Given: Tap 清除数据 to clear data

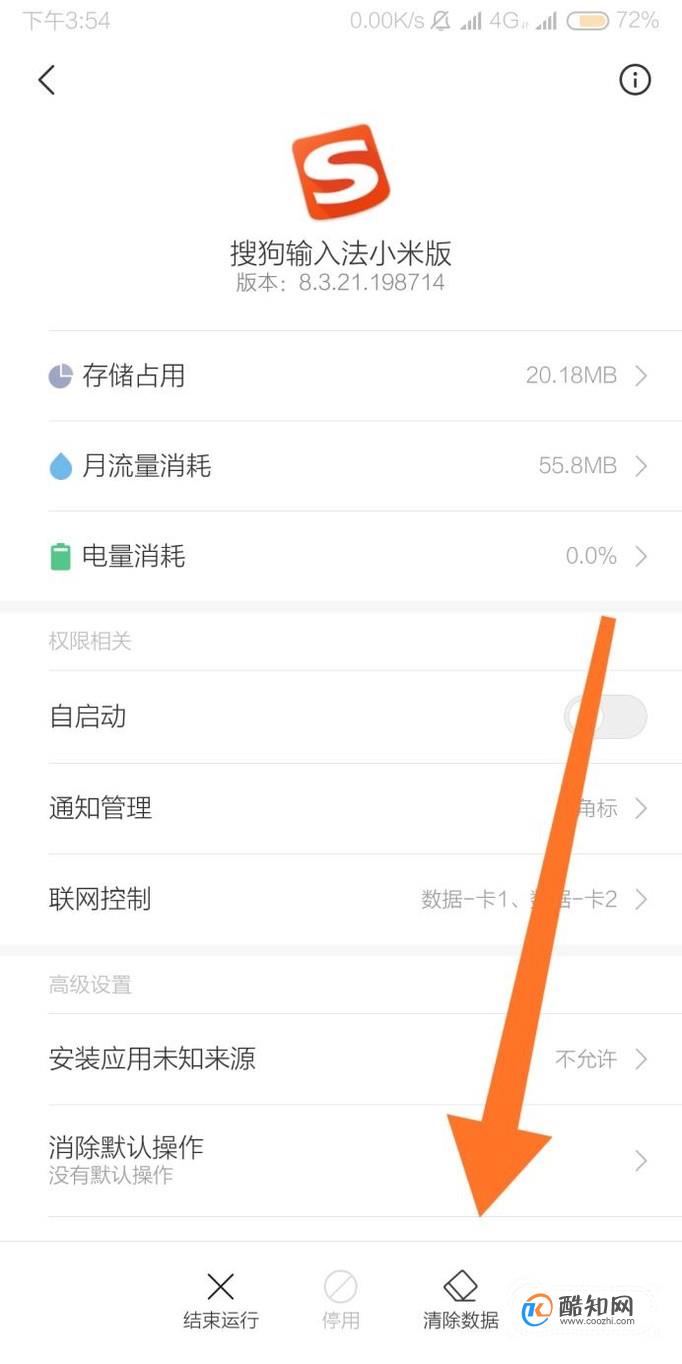Looking at the screenshot, I should click(461, 1301).
